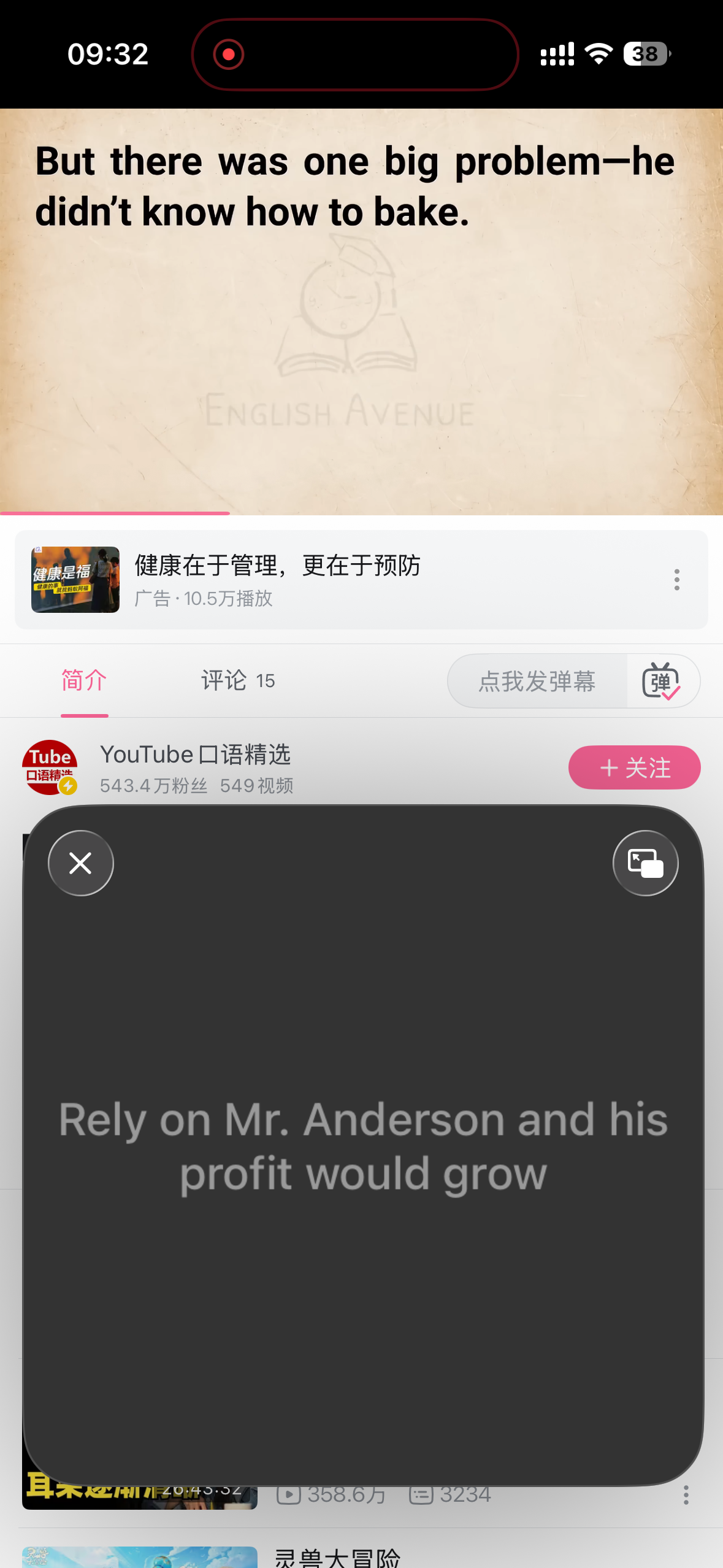Screen dimensions: 723x1568
Task: Tap the picture-in-picture icon on the overlay
Action: [645, 863]
